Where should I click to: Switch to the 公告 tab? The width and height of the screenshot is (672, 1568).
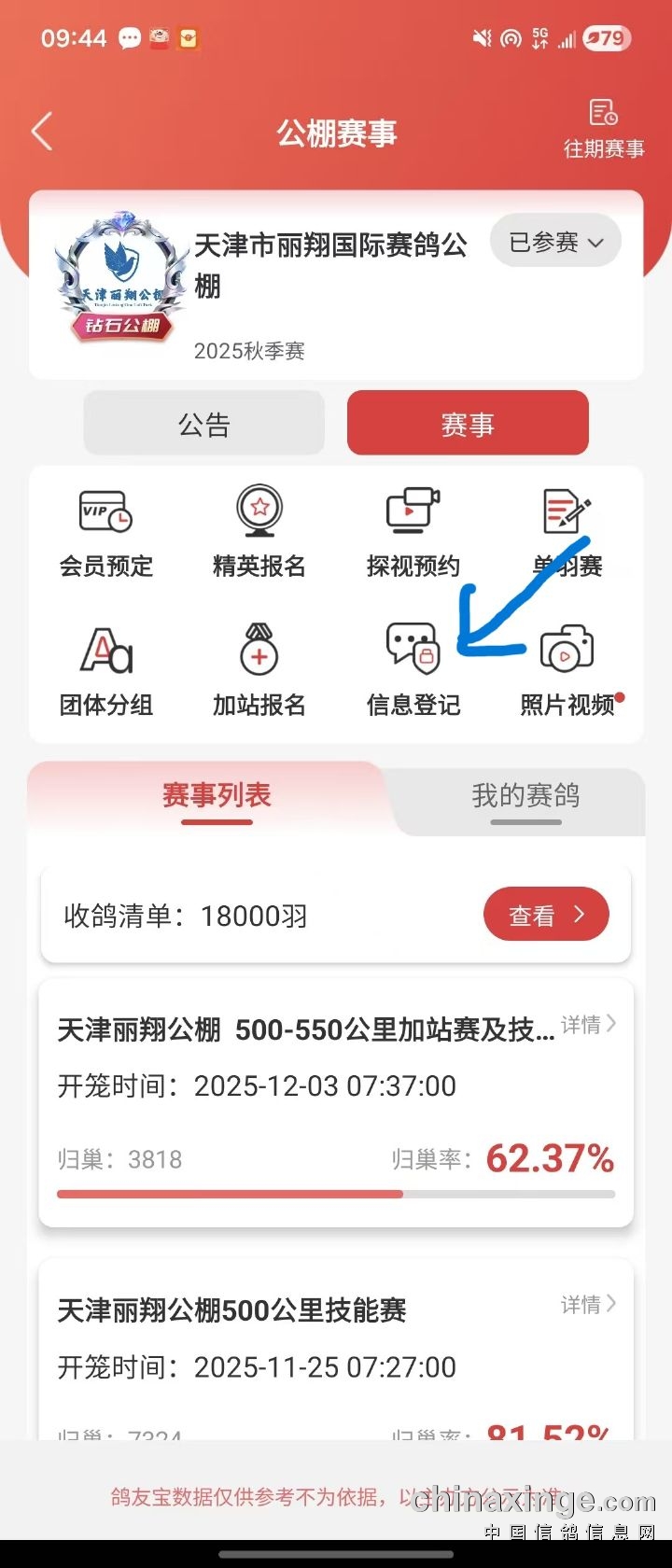[204, 425]
